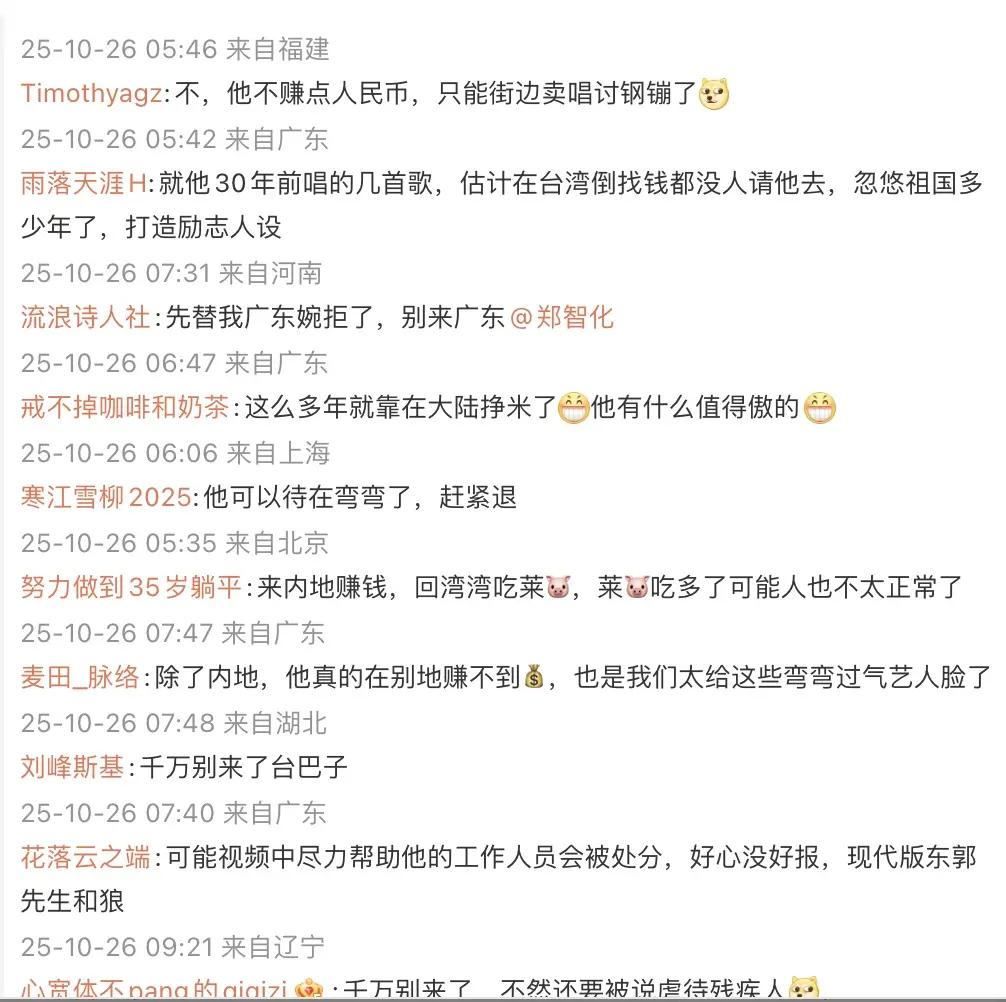Open 流浪诗人社's profile link
Image resolution: width=1006 pixels, height=1002 pixels.
coord(85,318)
